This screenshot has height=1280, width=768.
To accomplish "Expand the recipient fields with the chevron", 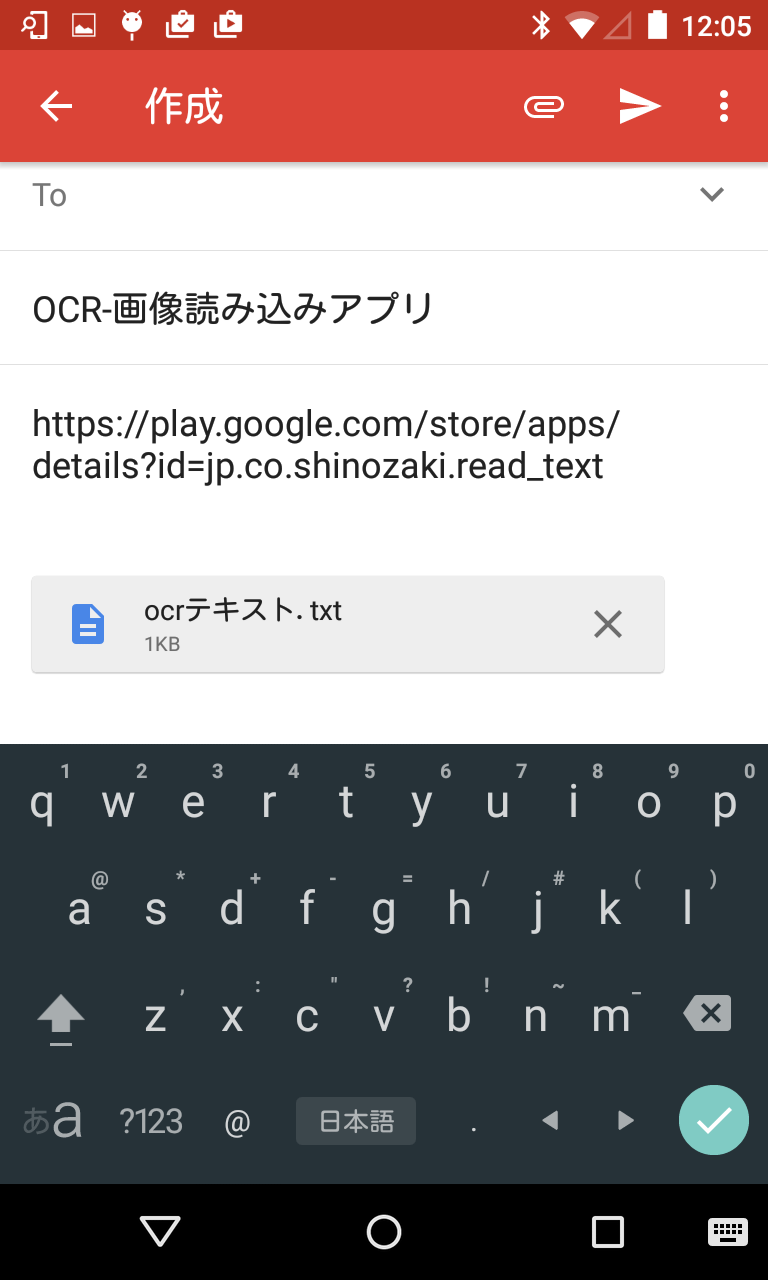I will [x=713, y=194].
